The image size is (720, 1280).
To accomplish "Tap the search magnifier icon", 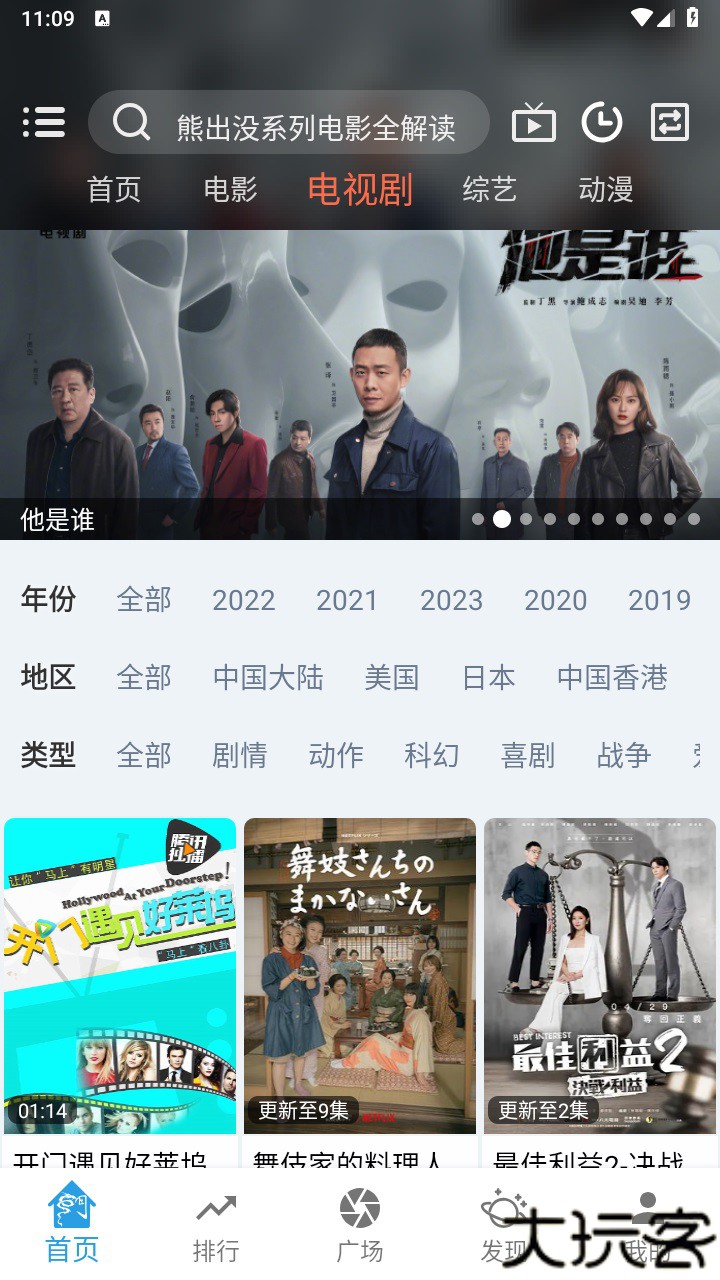I will (x=131, y=122).
